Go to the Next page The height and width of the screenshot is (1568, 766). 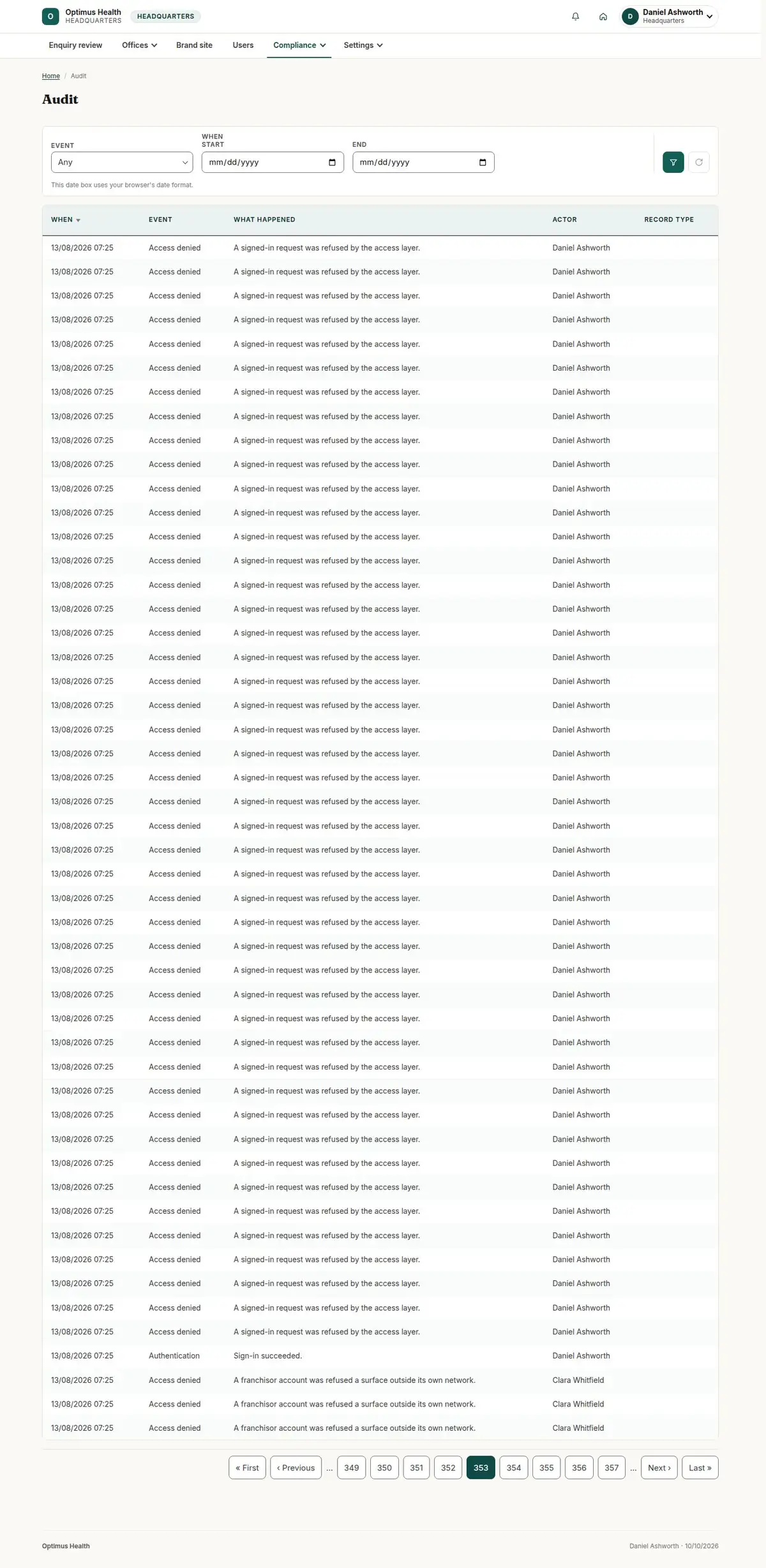pyautogui.click(x=659, y=1467)
